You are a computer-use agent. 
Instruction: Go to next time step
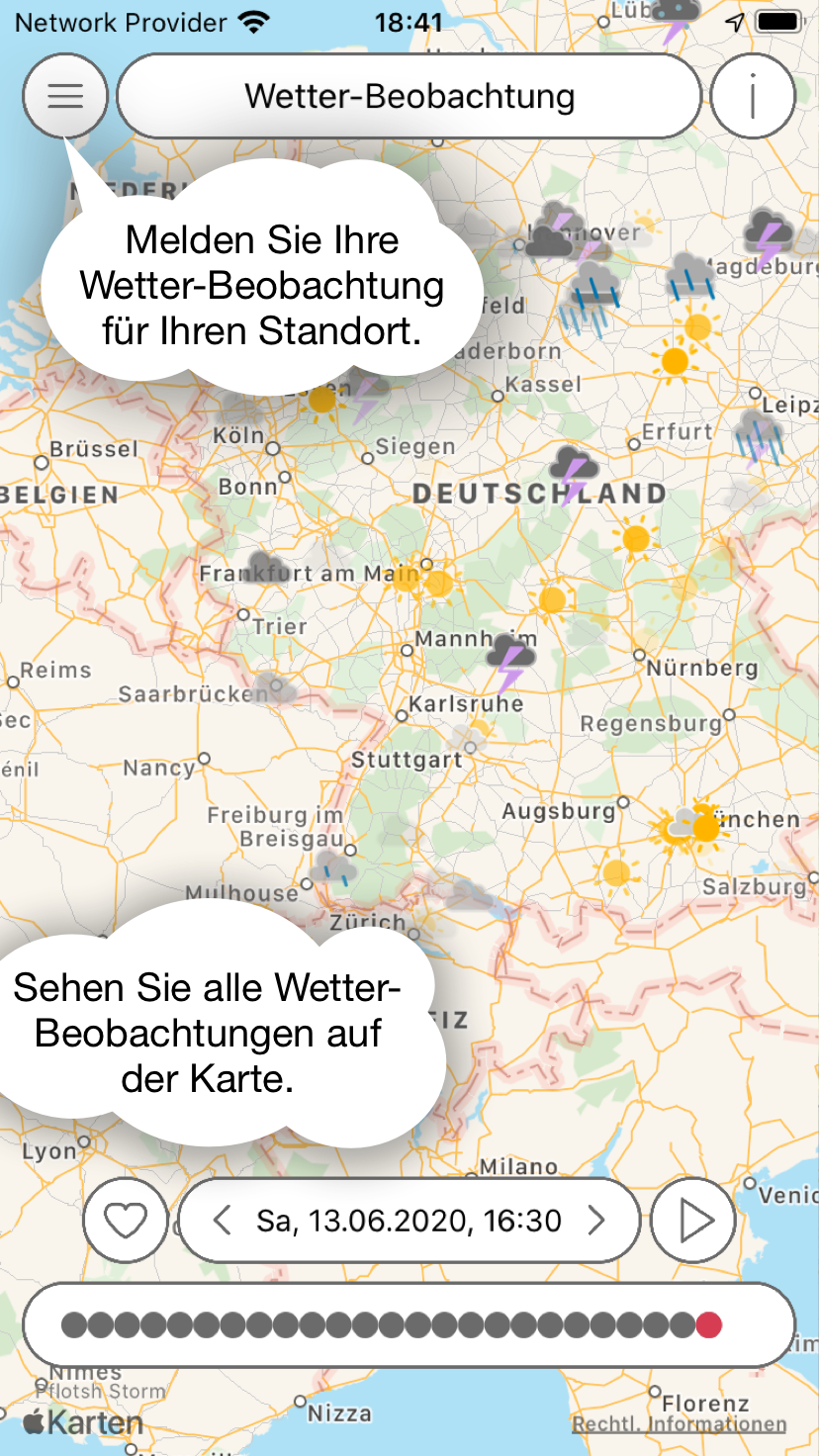[596, 1221]
